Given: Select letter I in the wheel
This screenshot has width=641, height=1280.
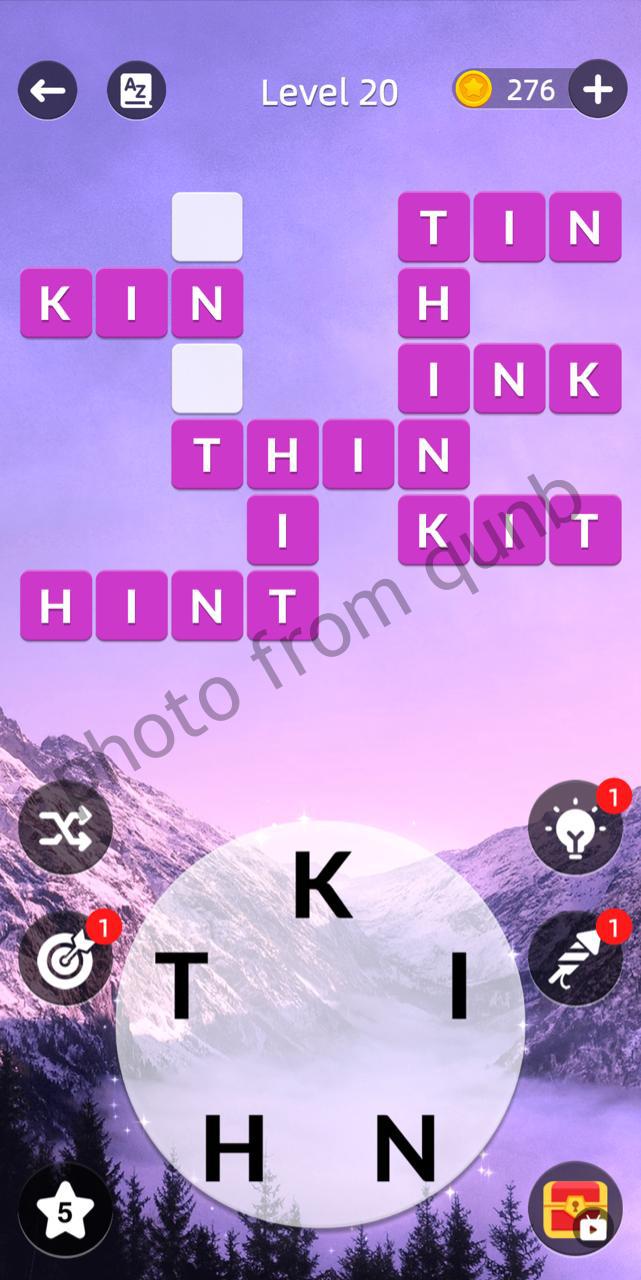Looking at the screenshot, I should [459, 986].
